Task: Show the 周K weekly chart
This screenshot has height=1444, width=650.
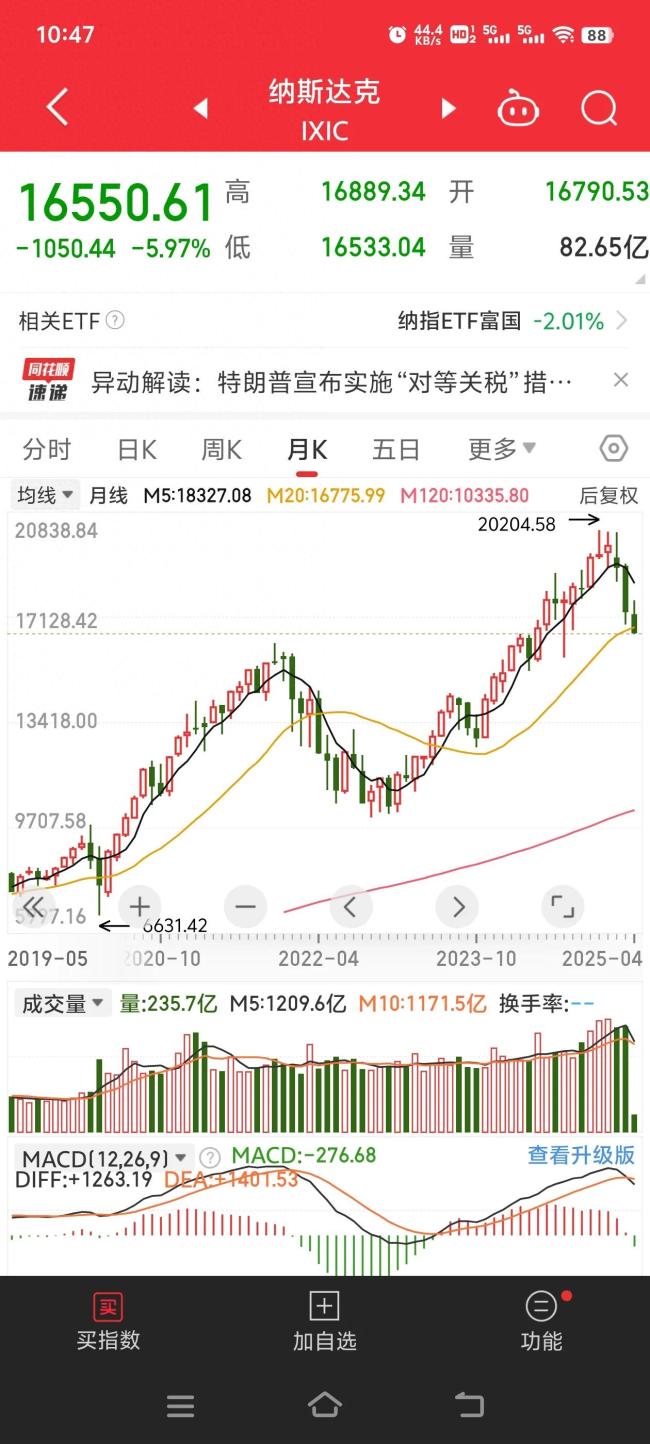Action: coord(222,450)
